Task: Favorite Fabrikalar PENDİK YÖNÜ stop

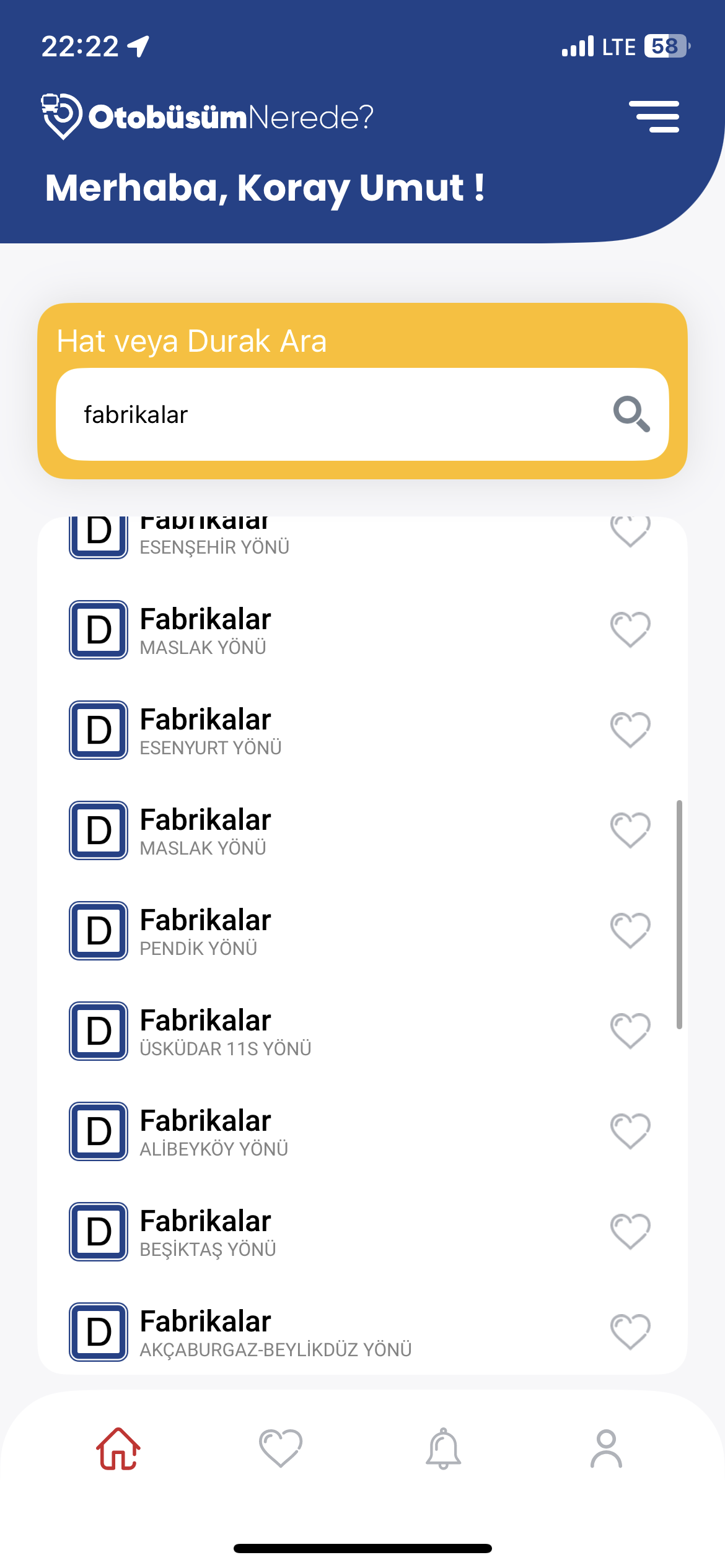Action: 630,930
